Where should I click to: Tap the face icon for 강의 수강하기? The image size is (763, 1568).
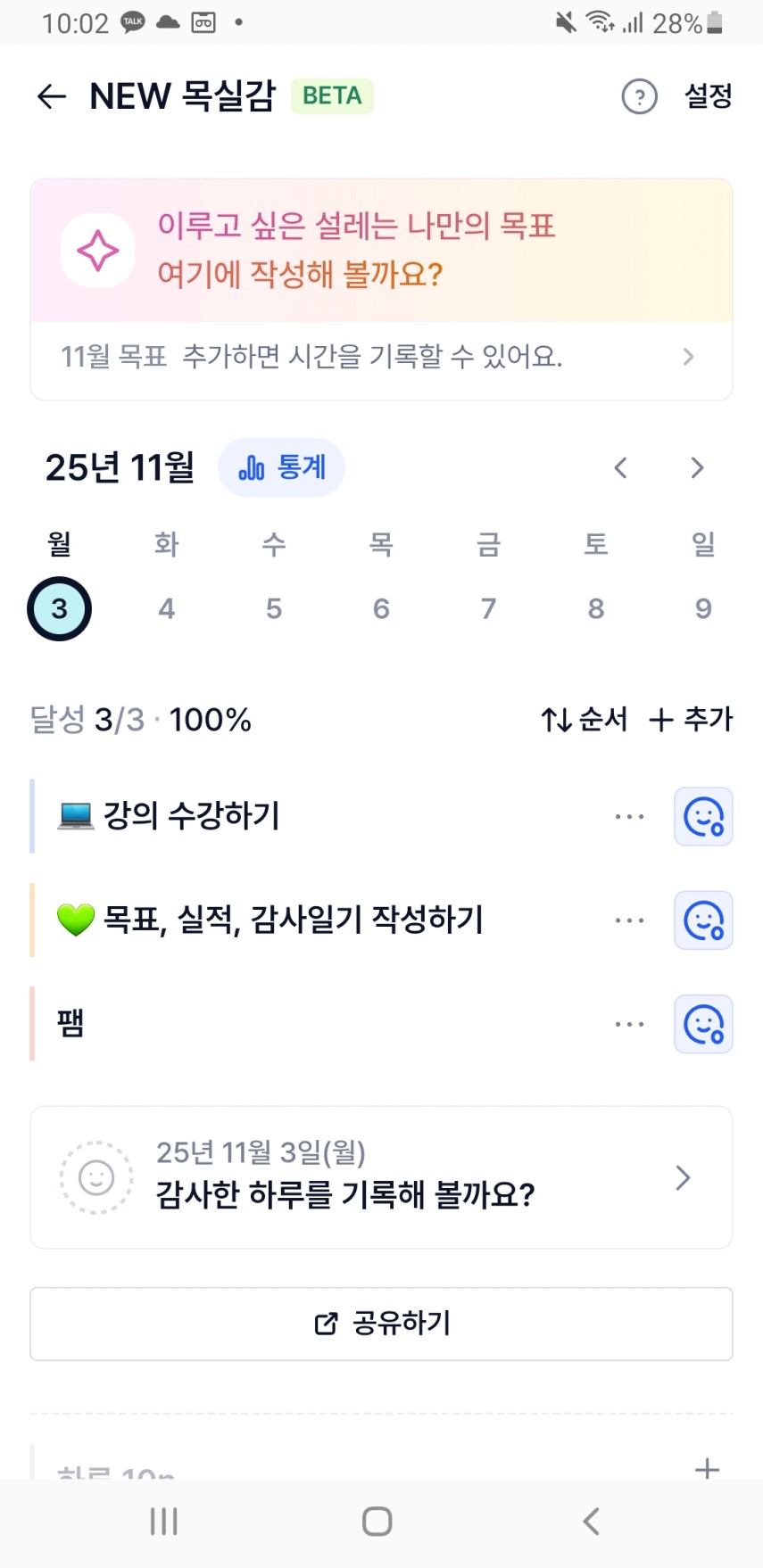pyautogui.click(x=703, y=816)
